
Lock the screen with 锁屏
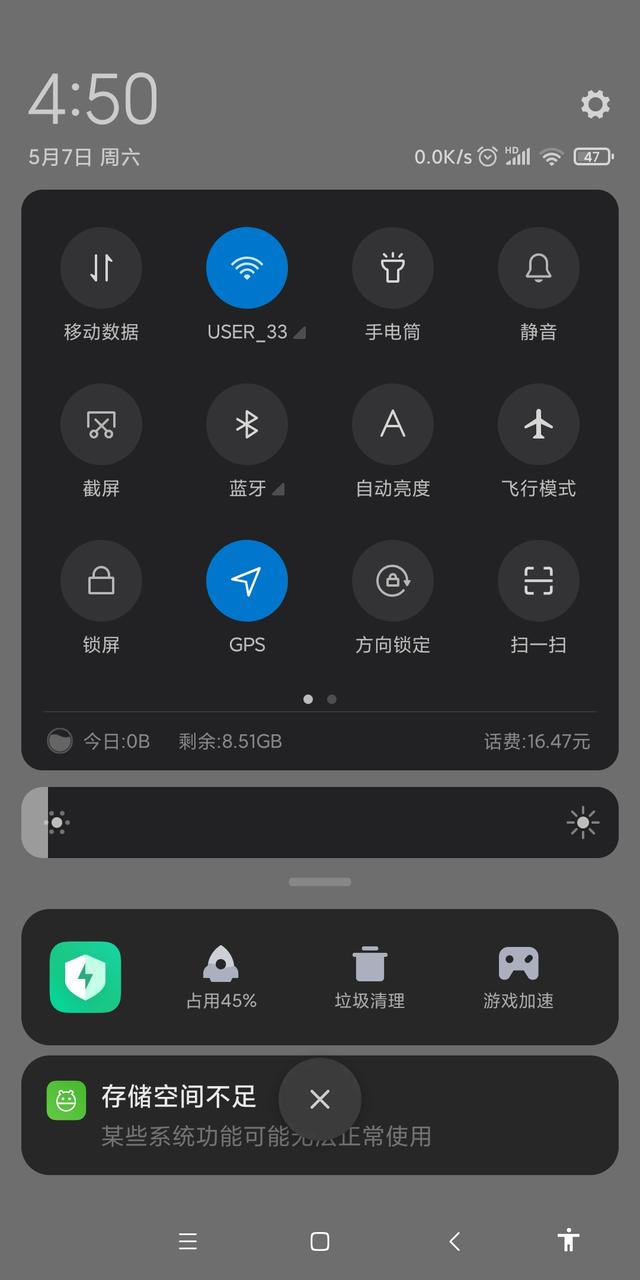[101, 581]
